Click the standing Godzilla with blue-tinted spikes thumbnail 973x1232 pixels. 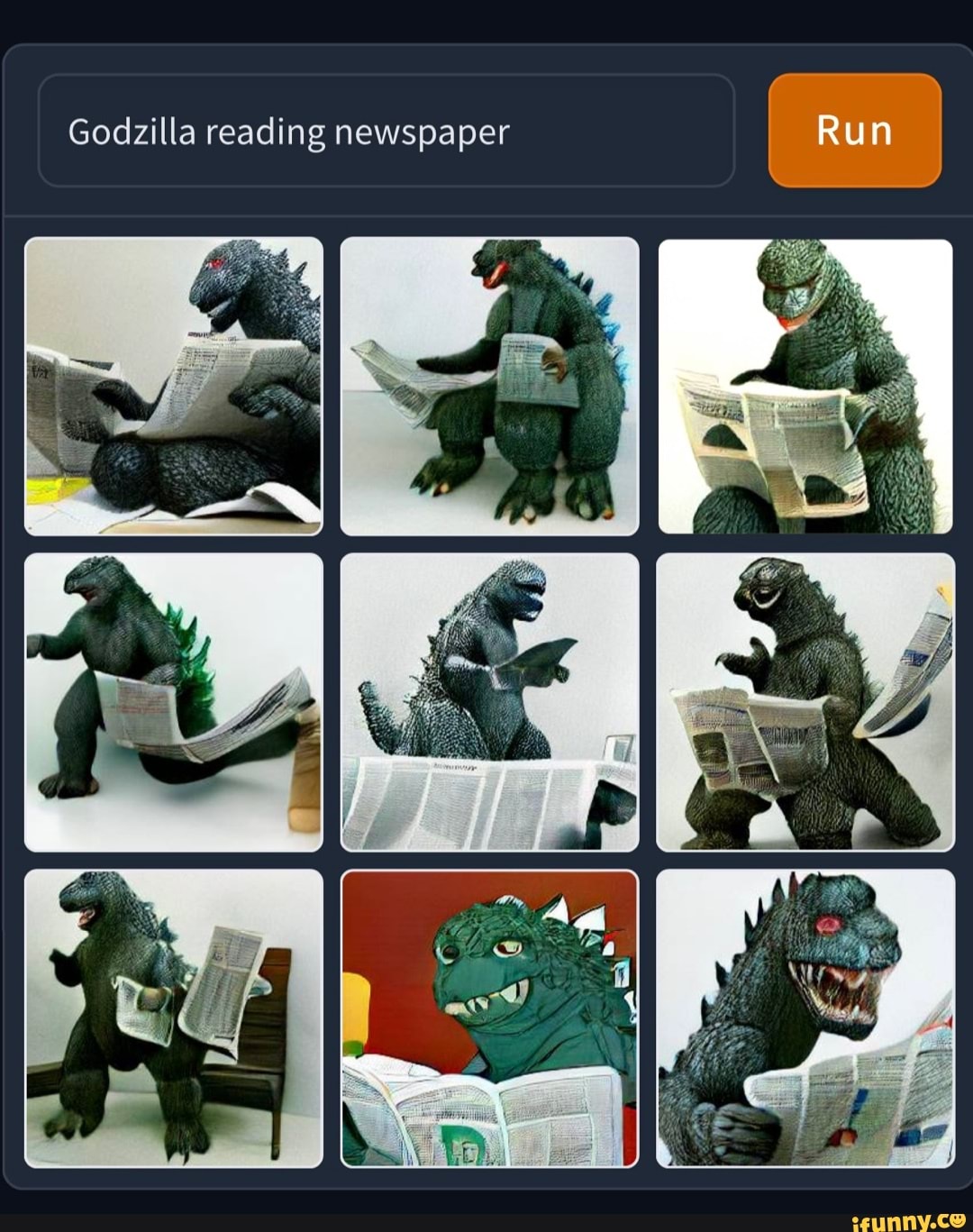click(489, 383)
